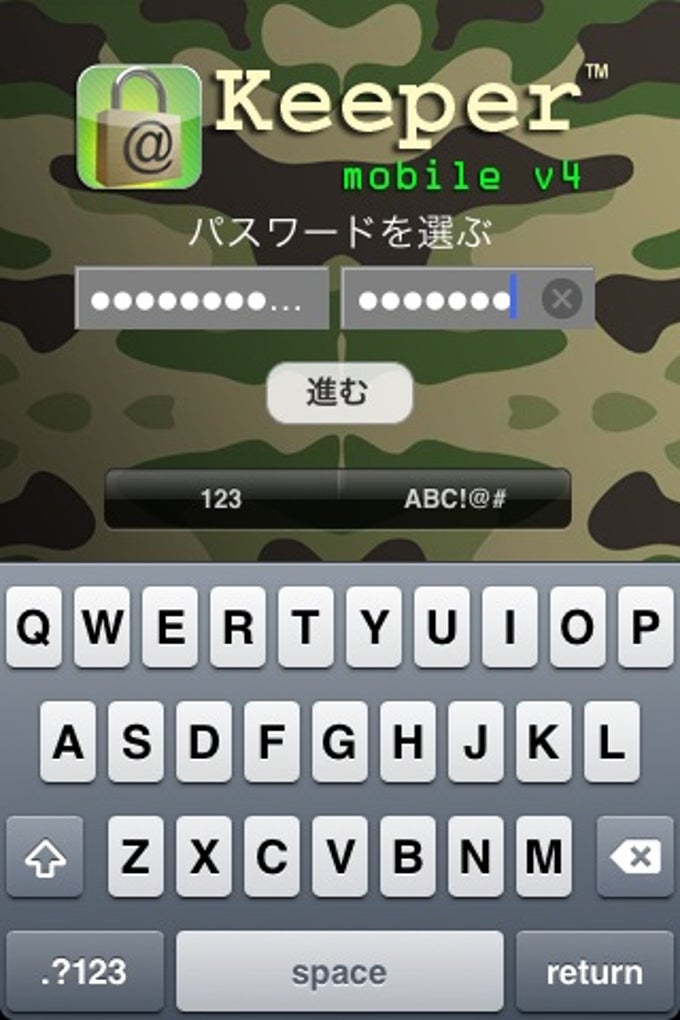This screenshot has height=1020, width=680.
Task: Switch to the 123 keypad mode
Action: click(x=221, y=498)
